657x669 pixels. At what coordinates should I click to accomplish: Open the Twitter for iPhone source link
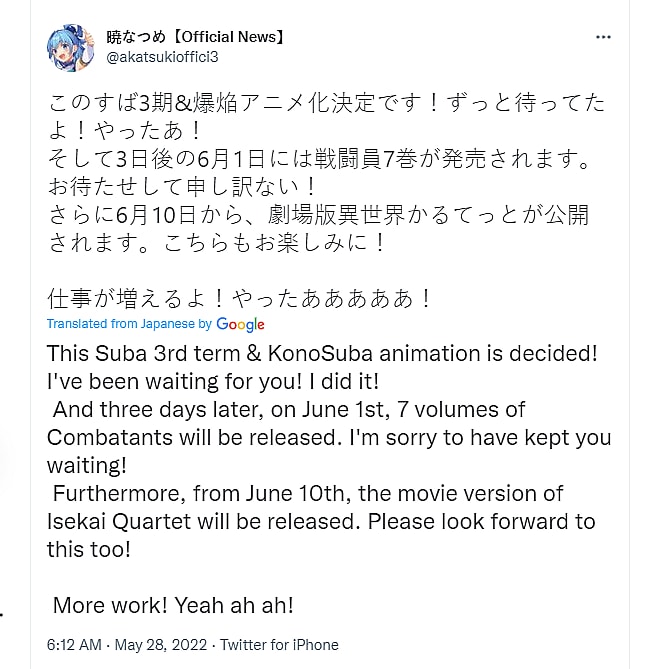[279, 644]
